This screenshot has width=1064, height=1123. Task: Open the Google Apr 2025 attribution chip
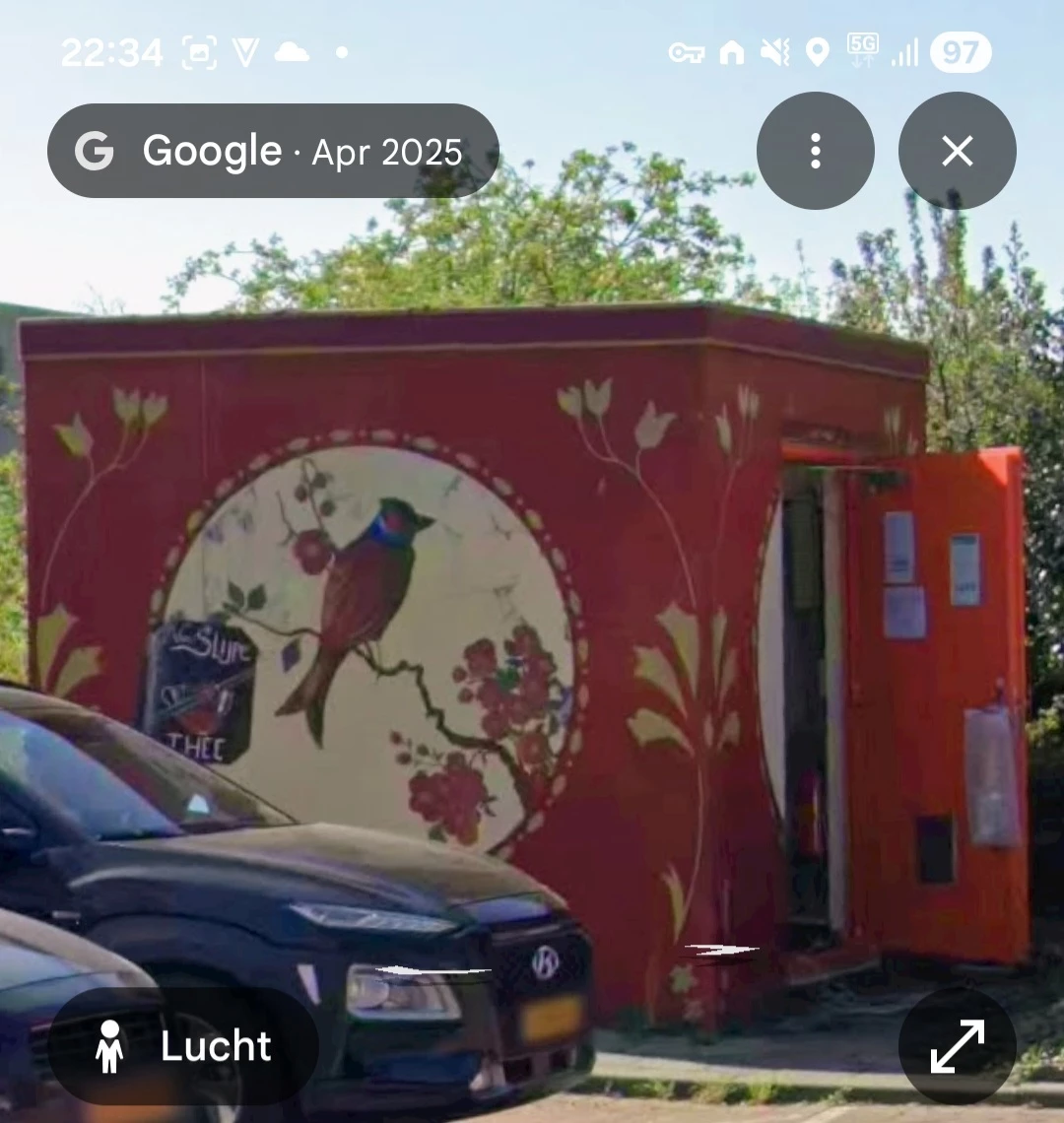click(x=273, y=151)
